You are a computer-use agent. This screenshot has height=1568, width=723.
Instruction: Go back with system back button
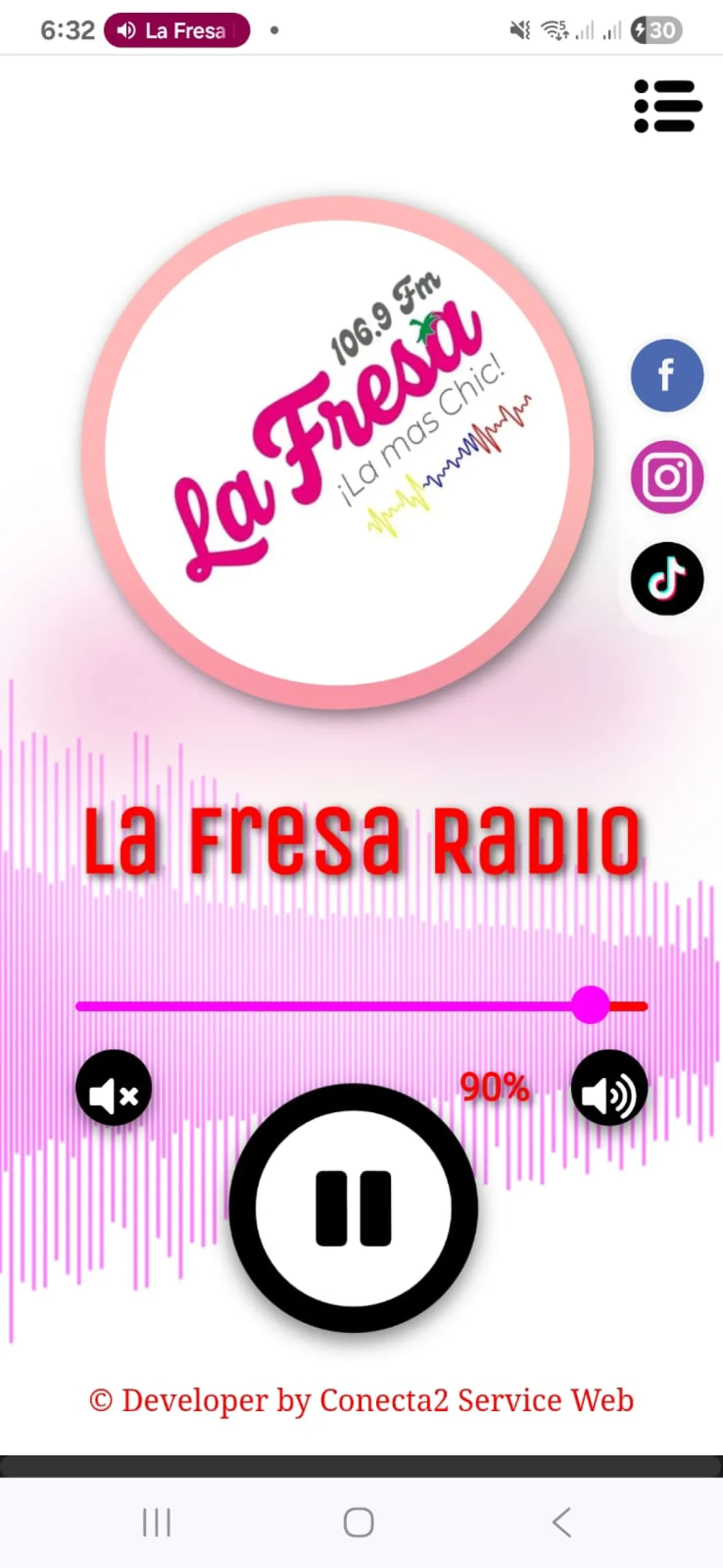point(561,1522)
